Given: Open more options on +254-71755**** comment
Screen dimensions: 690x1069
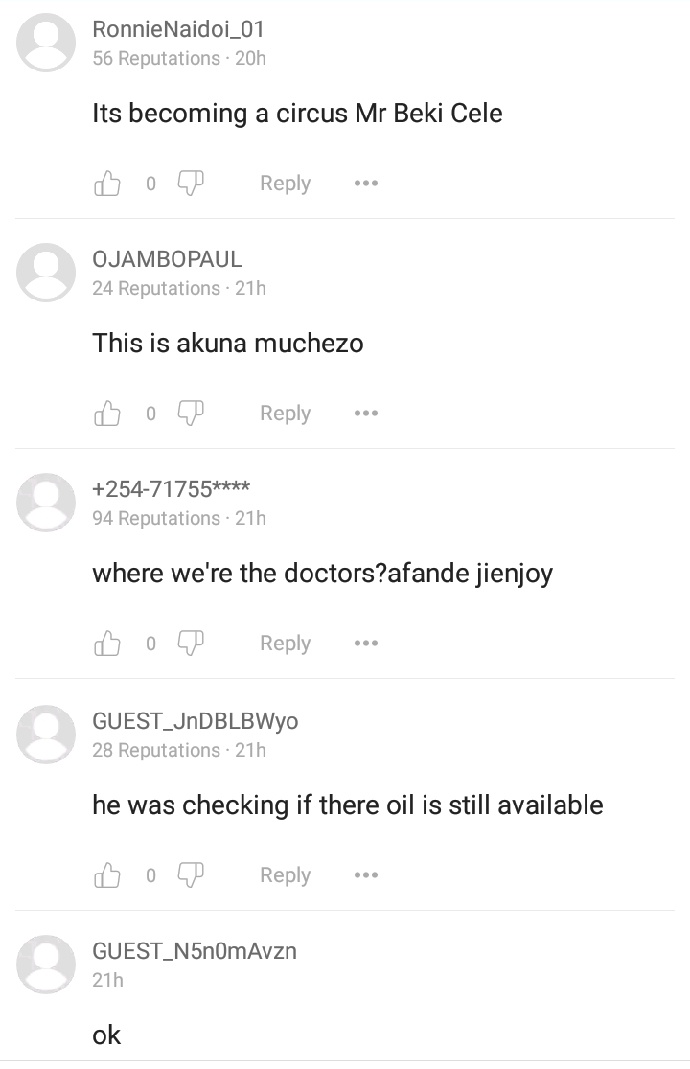Looking at the screenshot, I should (x=366, y=643).
